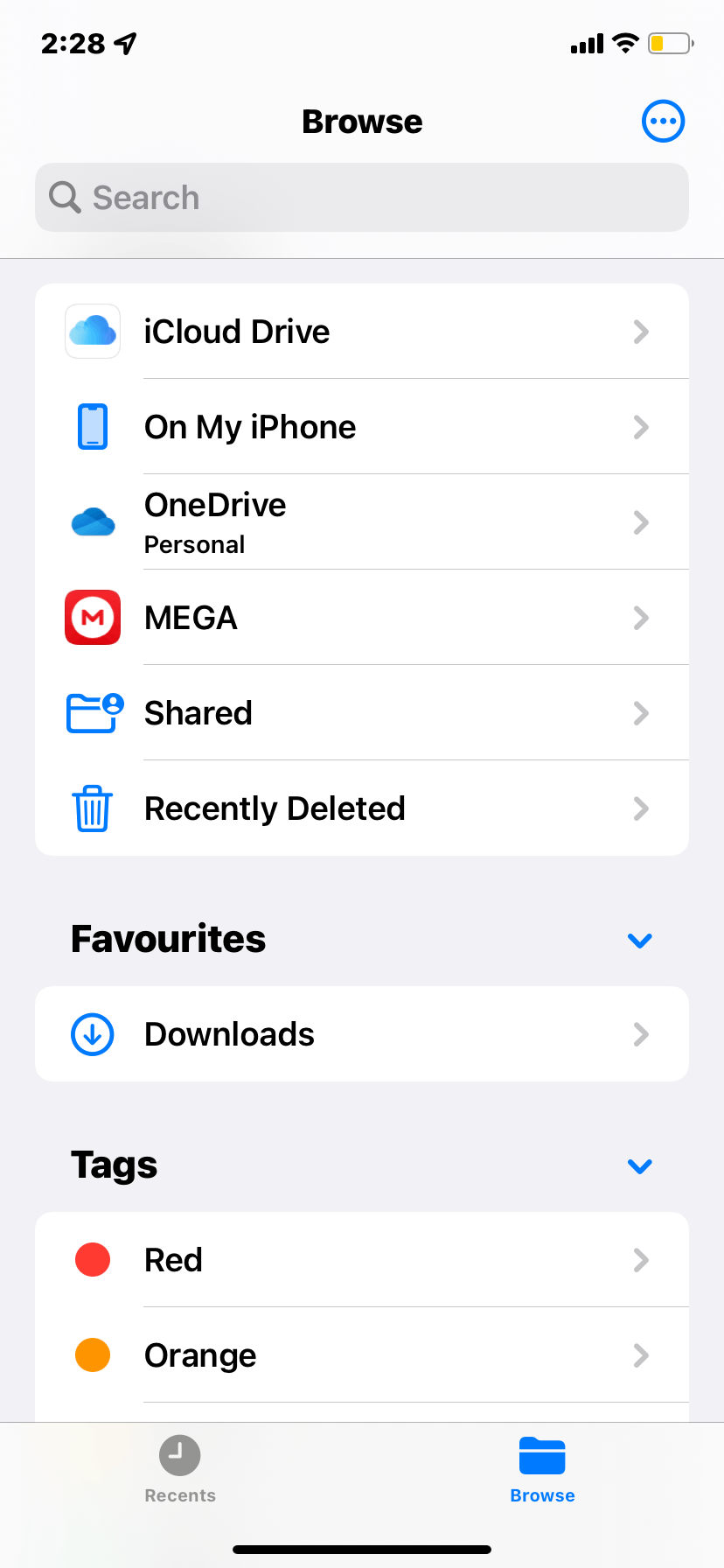View the Shared folder
Screen dimensions: 724x1568
(362, 713)
